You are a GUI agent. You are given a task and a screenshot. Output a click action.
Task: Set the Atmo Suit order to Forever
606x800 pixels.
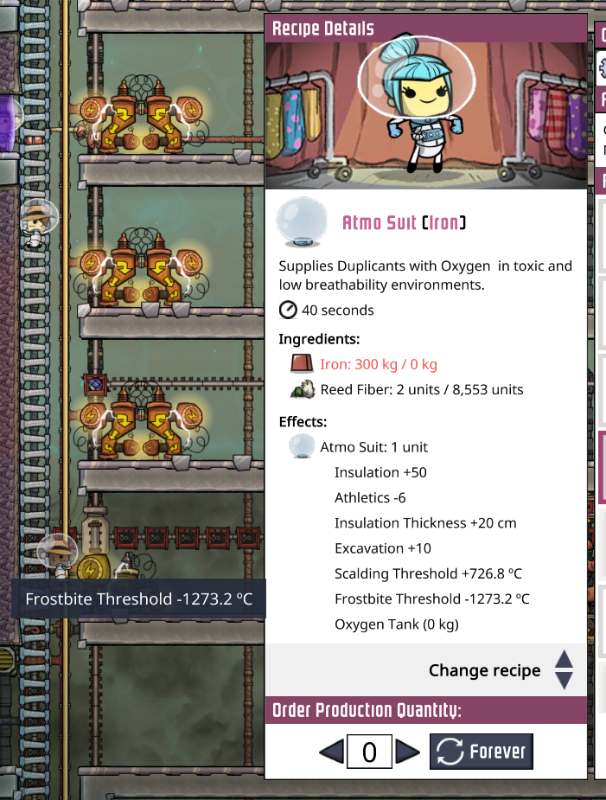(479, 752)
